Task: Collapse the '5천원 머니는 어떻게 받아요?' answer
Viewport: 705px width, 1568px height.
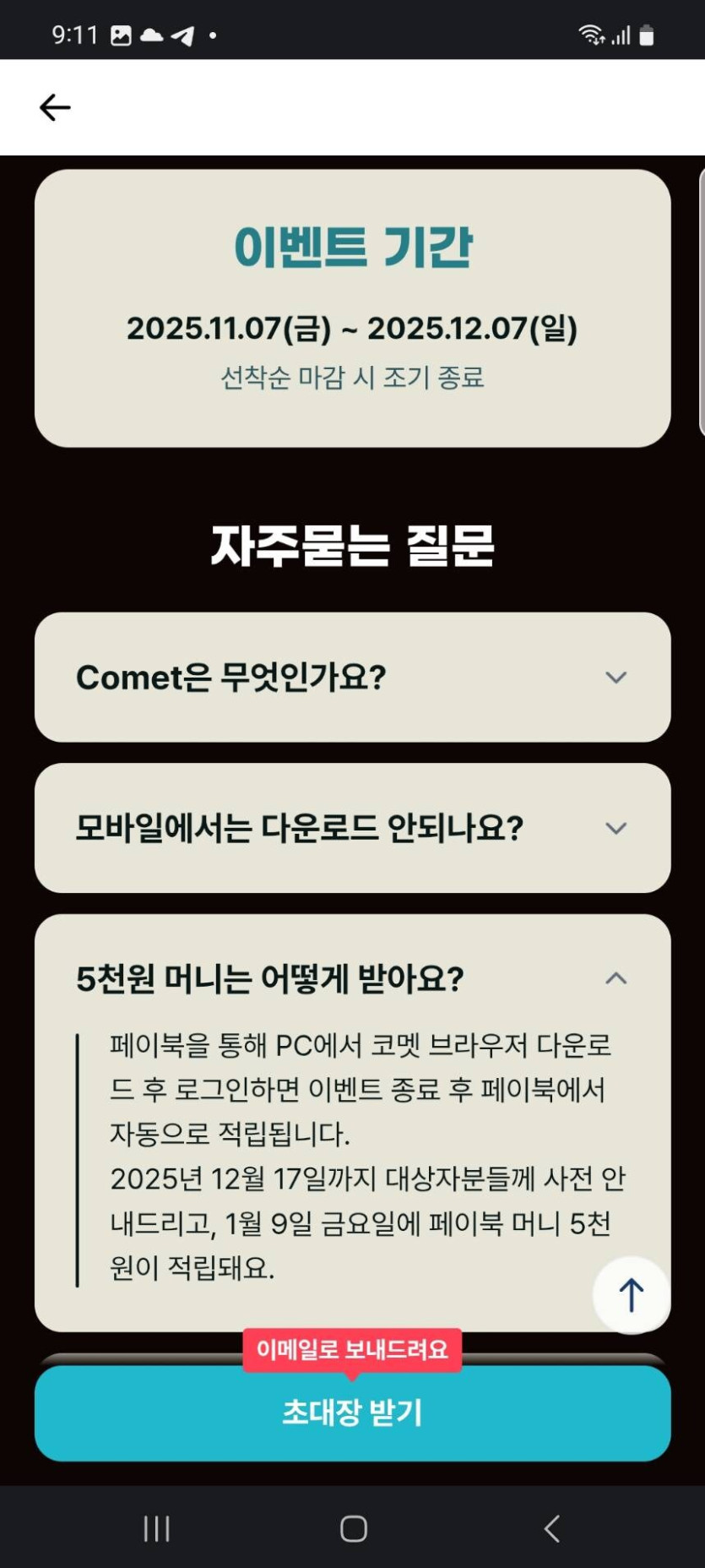Action: (x=616, y=978)
